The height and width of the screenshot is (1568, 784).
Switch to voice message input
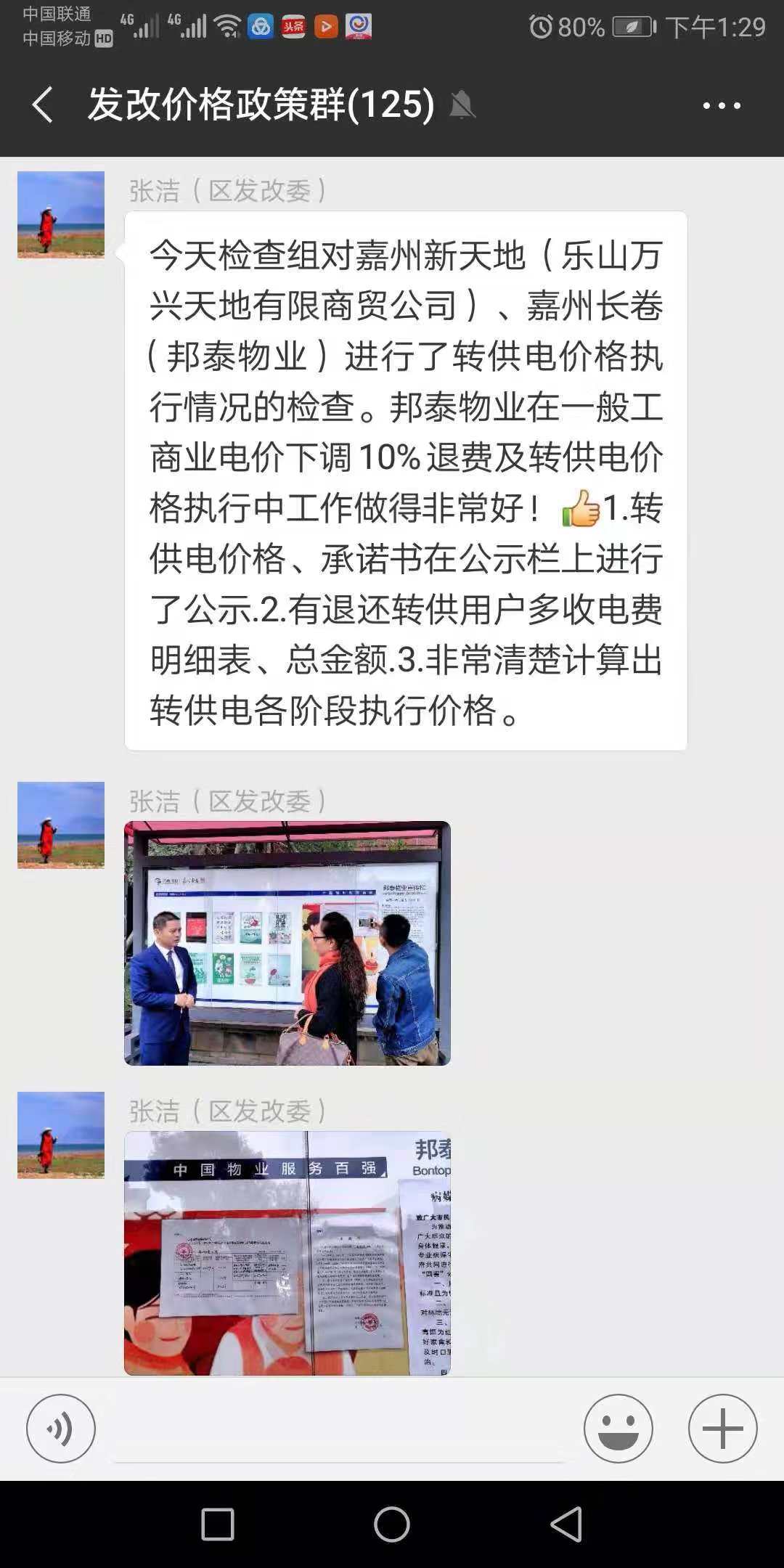pos(61,1428)
